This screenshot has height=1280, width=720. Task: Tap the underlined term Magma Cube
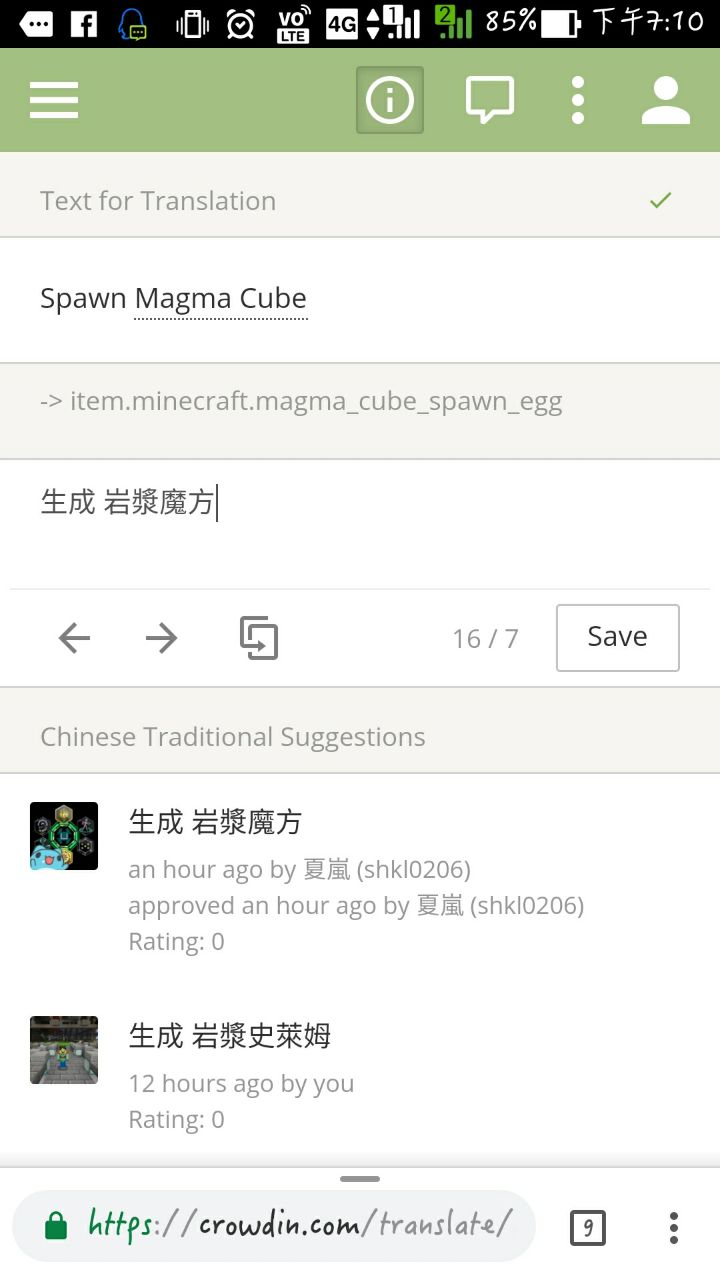coord(221,299)
